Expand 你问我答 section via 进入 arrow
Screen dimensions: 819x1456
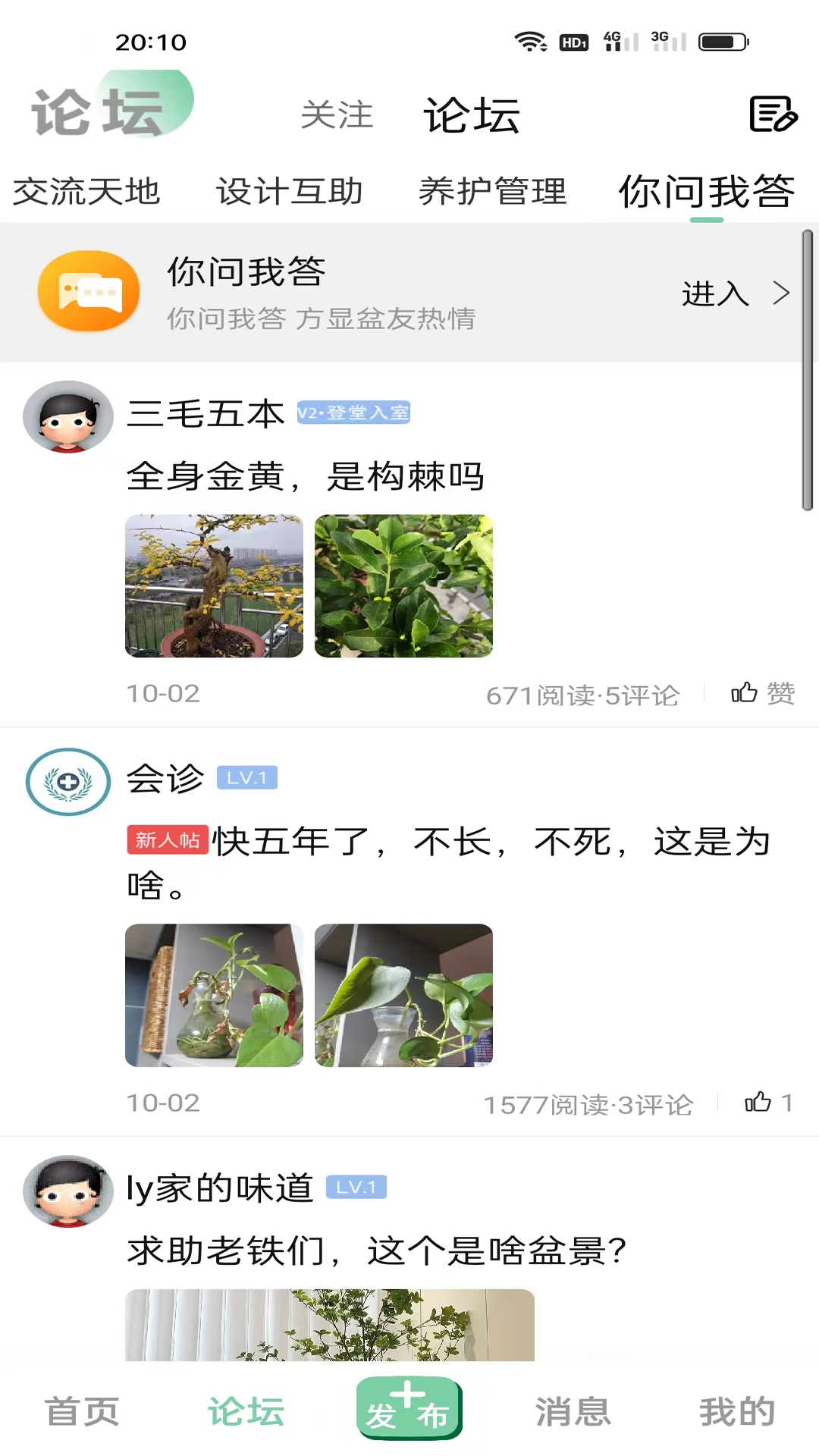pos(734,293)
